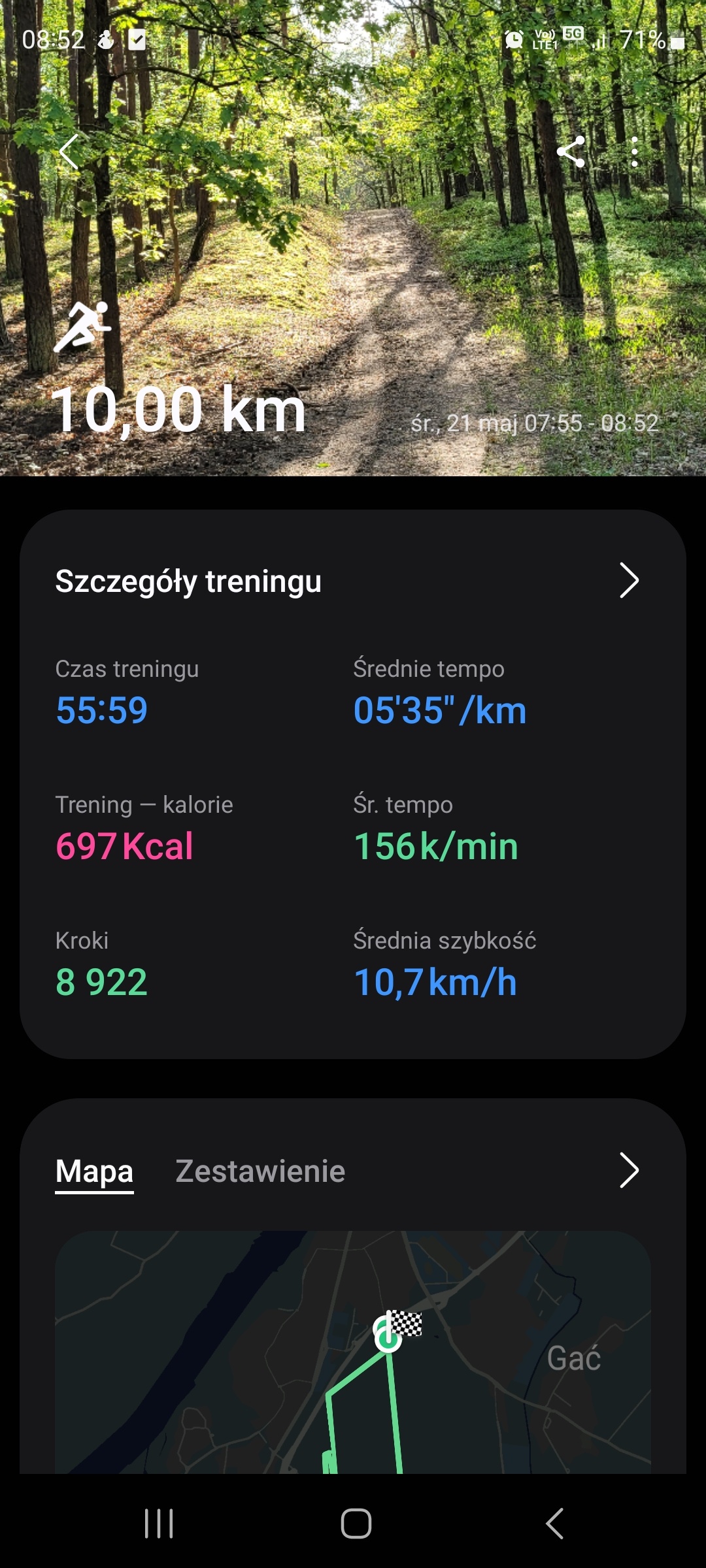Screen dimensions: 706x1568
Task: Select the Mapa tab
Action: tap(94, 1171)
